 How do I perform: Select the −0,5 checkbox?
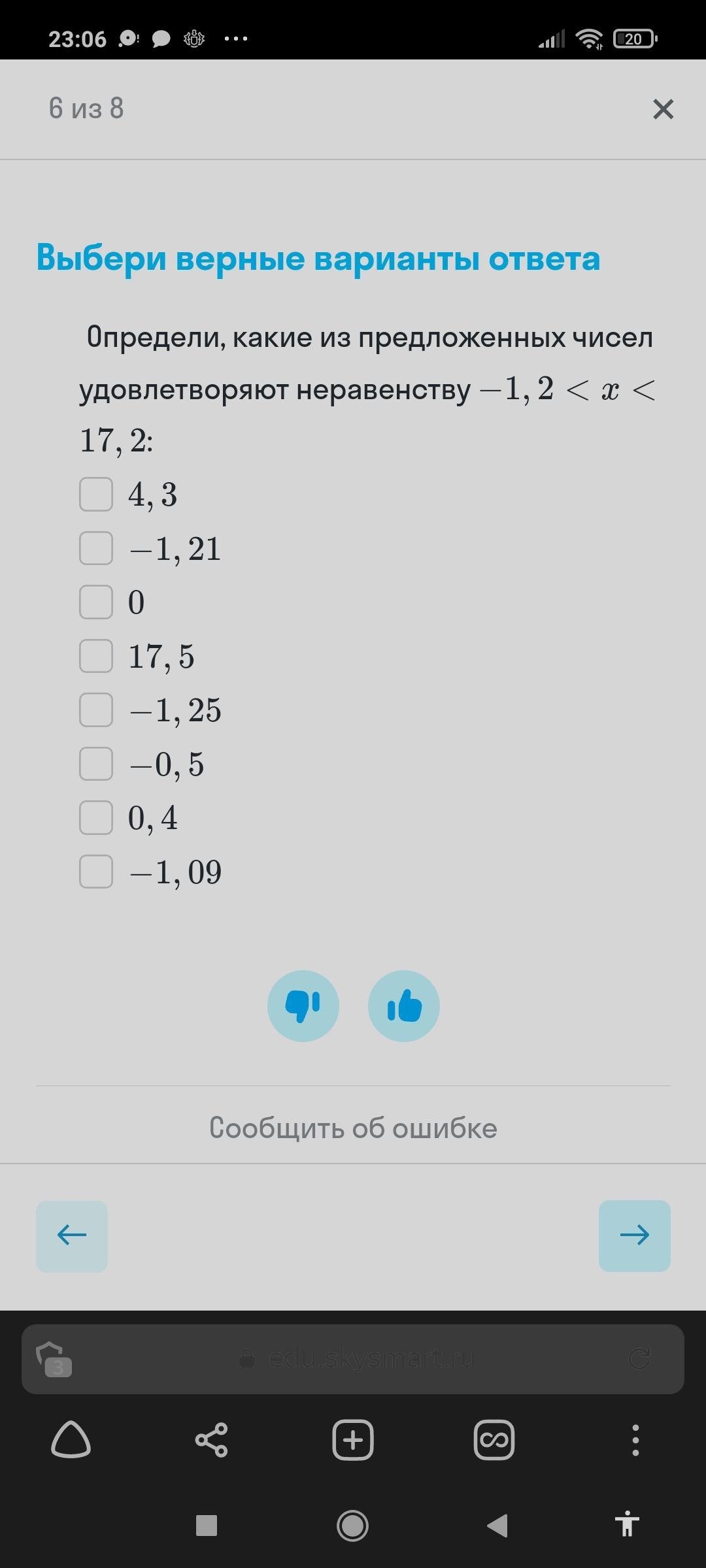(96, 764)
